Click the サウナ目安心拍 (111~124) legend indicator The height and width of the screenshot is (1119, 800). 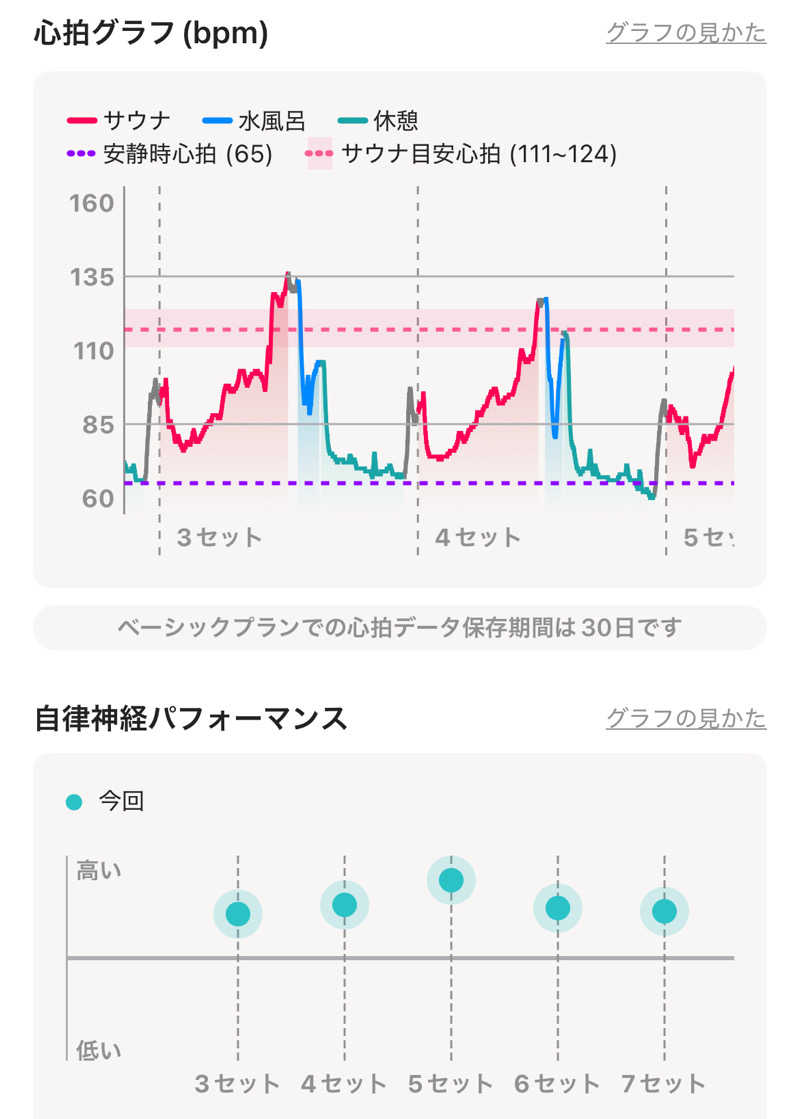click(317, 154)
